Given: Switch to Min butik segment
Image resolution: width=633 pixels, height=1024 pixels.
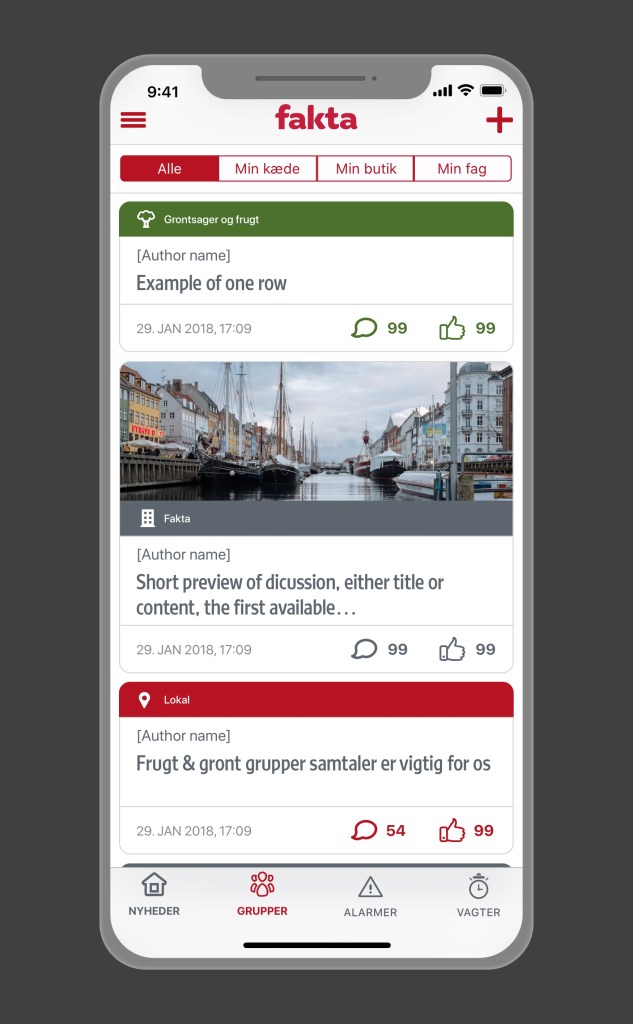Looking at the screenshot, I should click(x=366, y=169).
